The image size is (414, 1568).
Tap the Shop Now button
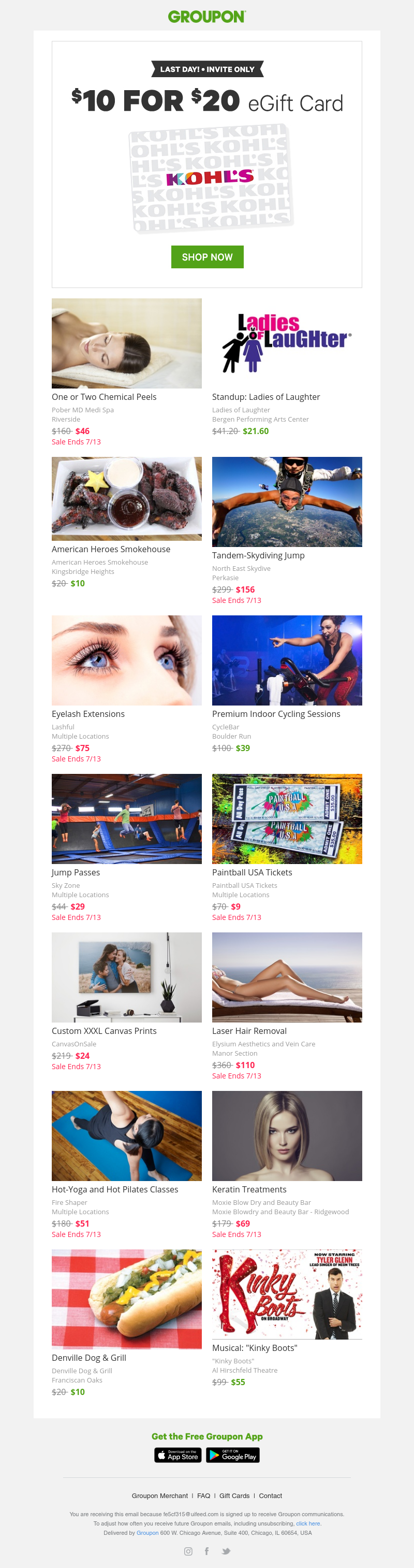206,257
